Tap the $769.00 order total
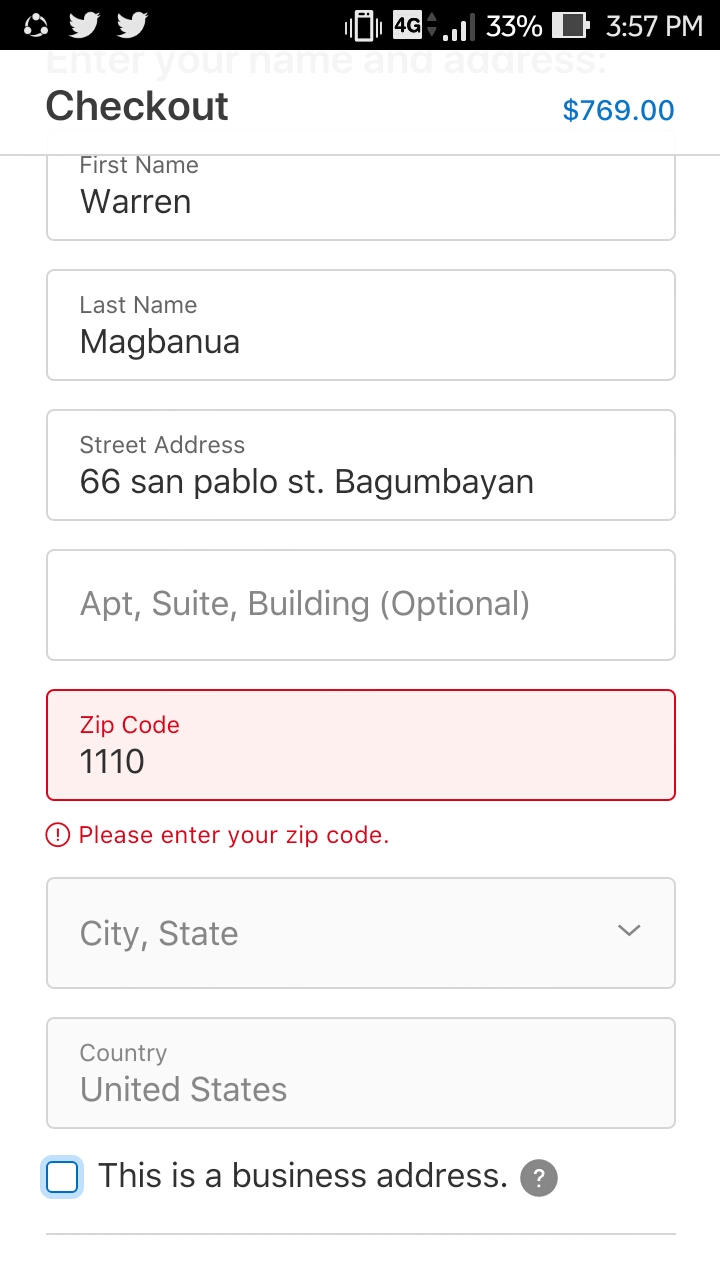Image resolution: width=720 pixels, height=1280 pixels. click(x=618, y=110)
